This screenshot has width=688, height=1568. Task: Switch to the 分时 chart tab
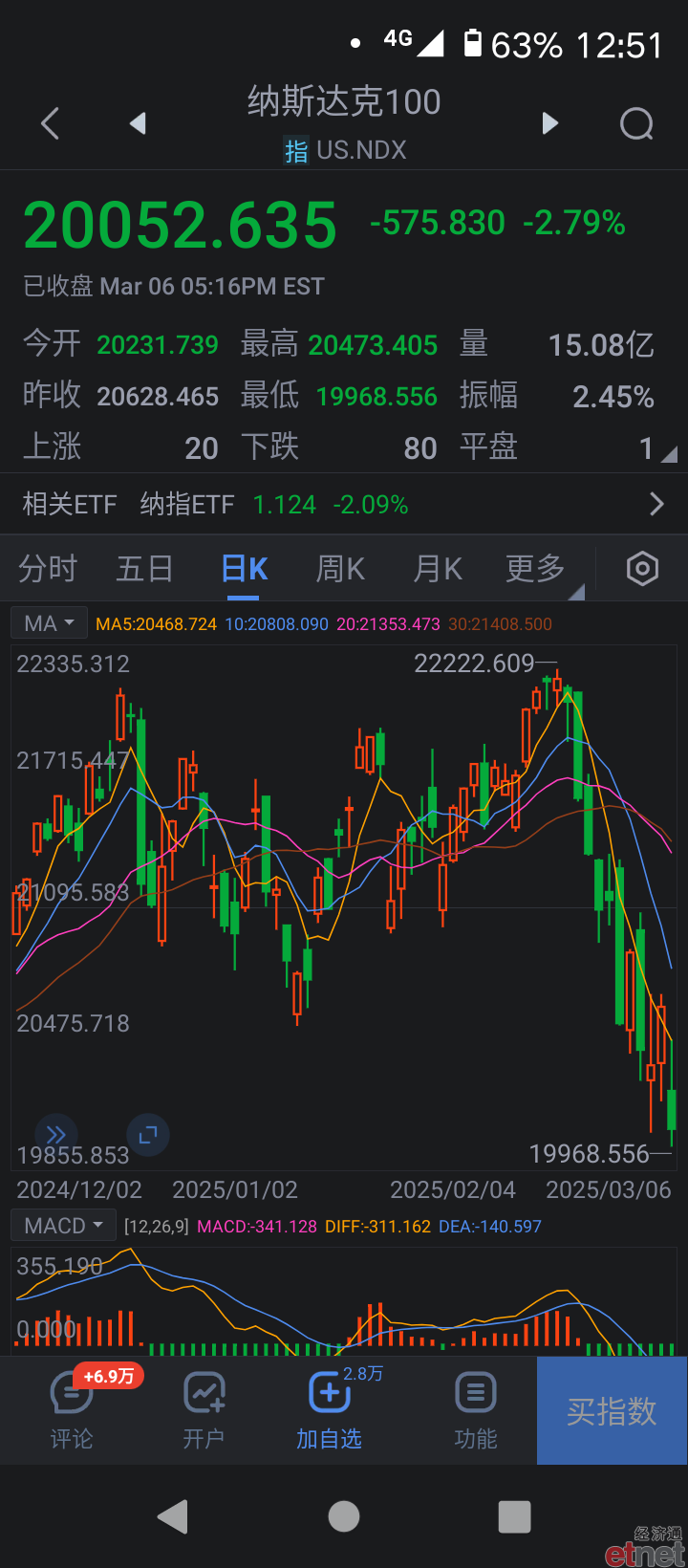pyautogui.click(x=48, y=569)
